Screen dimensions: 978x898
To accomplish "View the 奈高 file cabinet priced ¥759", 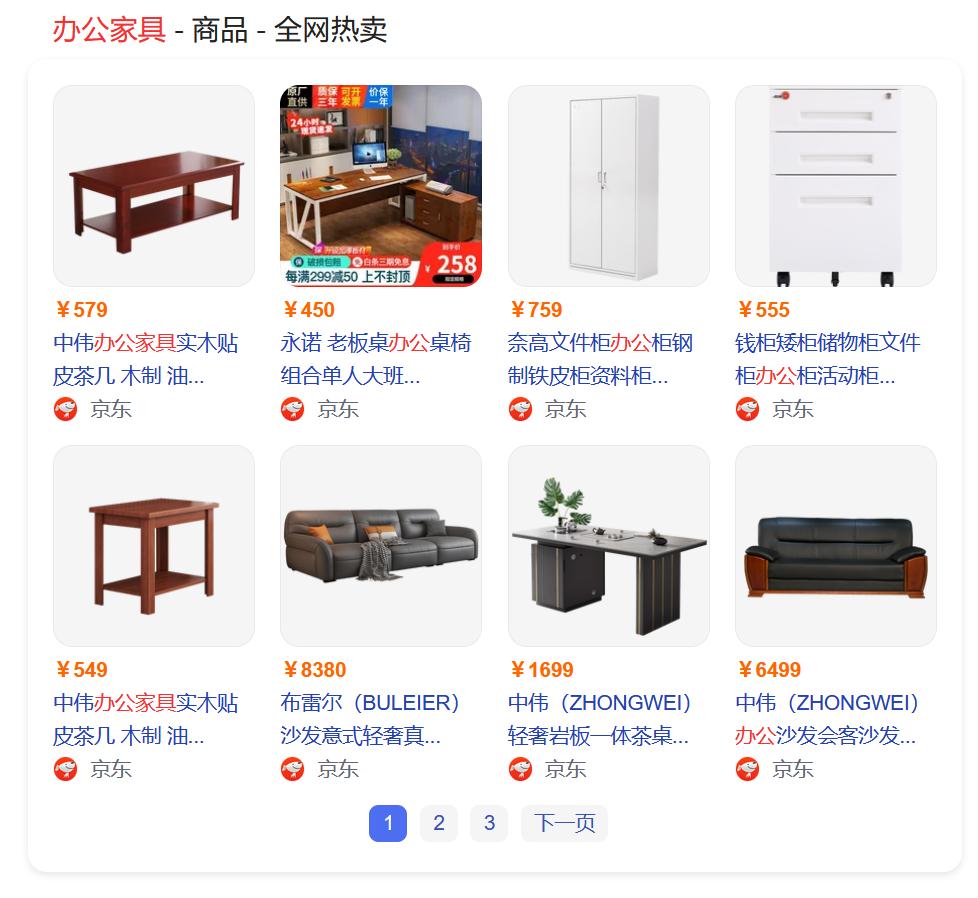I will pos(600,359).
